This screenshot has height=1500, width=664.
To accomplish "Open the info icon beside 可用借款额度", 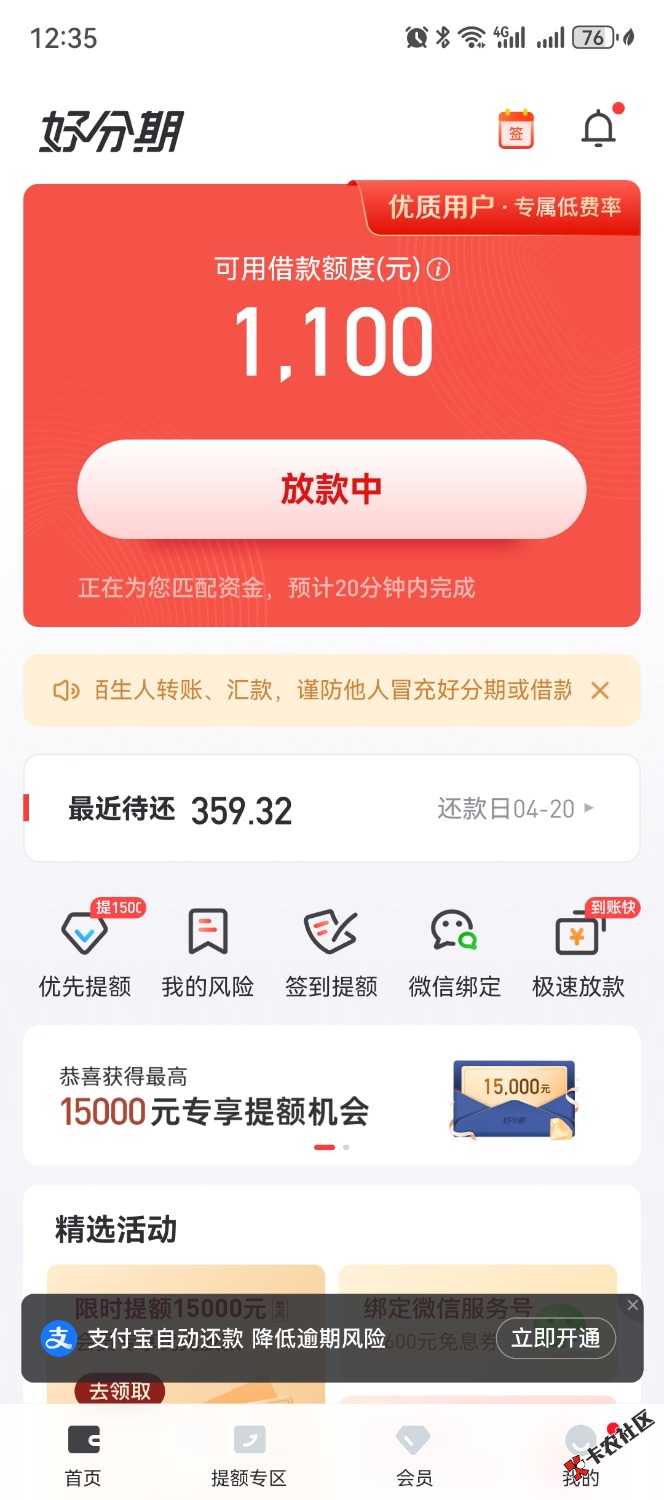I will (439, 269).
